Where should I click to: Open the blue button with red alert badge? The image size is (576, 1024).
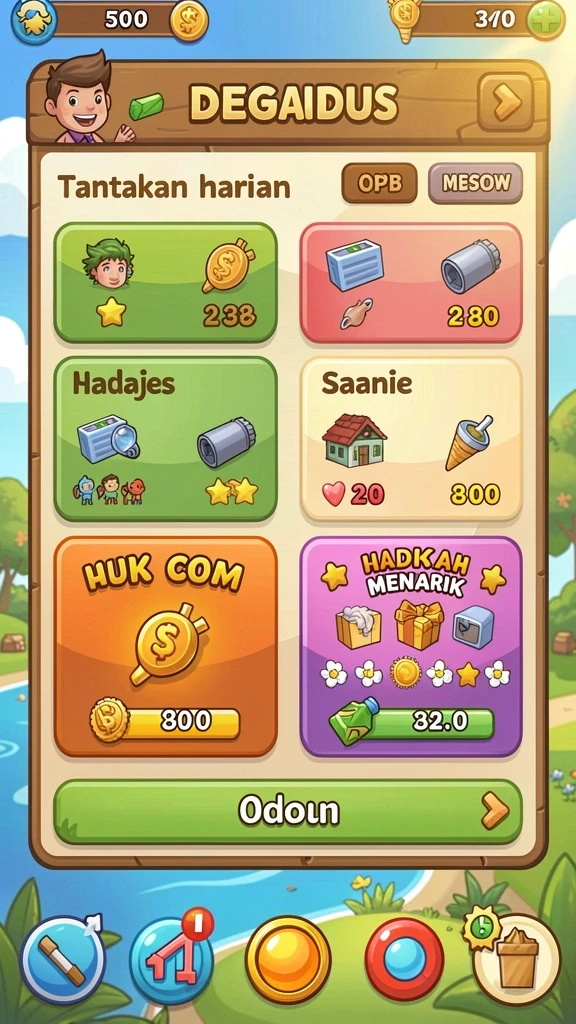pyautogui.click(x=171, y=959)
